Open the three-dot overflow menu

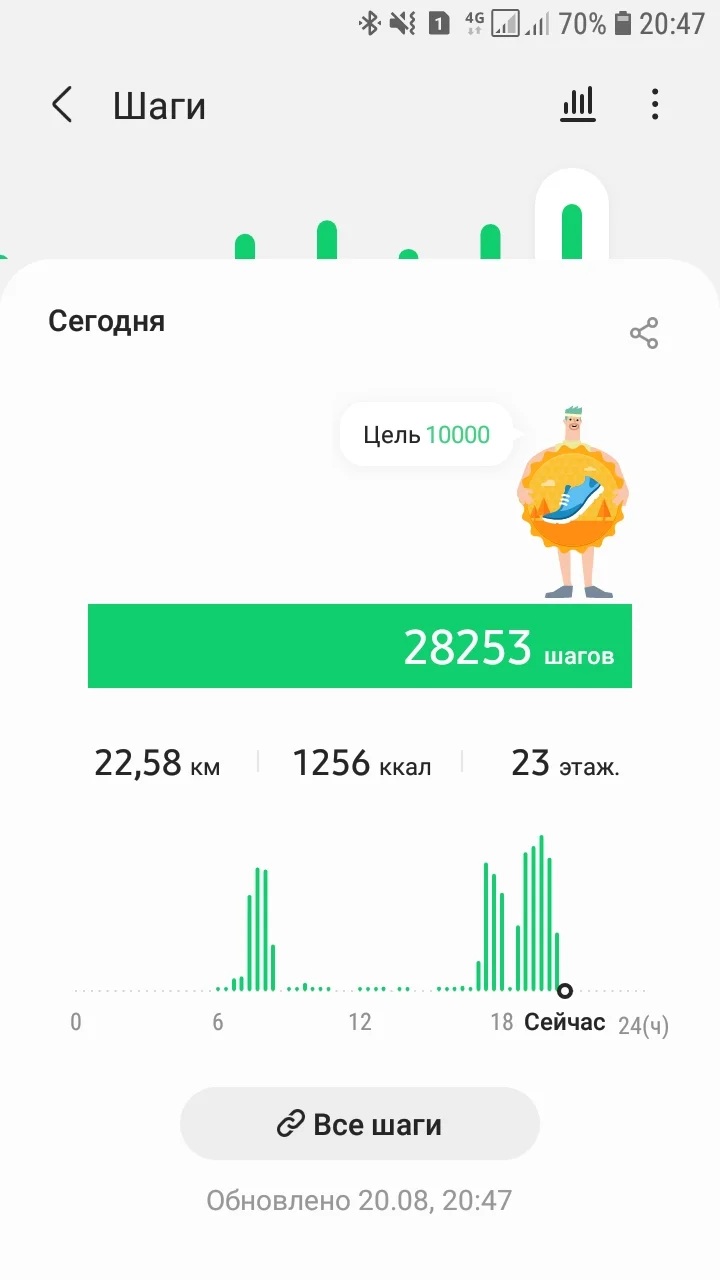(655, 104)
